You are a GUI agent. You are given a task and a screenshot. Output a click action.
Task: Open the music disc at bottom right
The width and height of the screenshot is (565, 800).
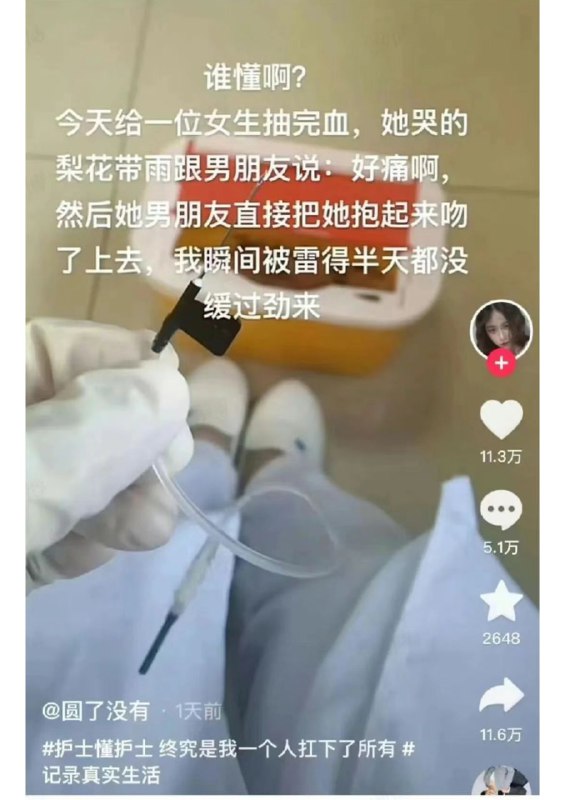501,783
